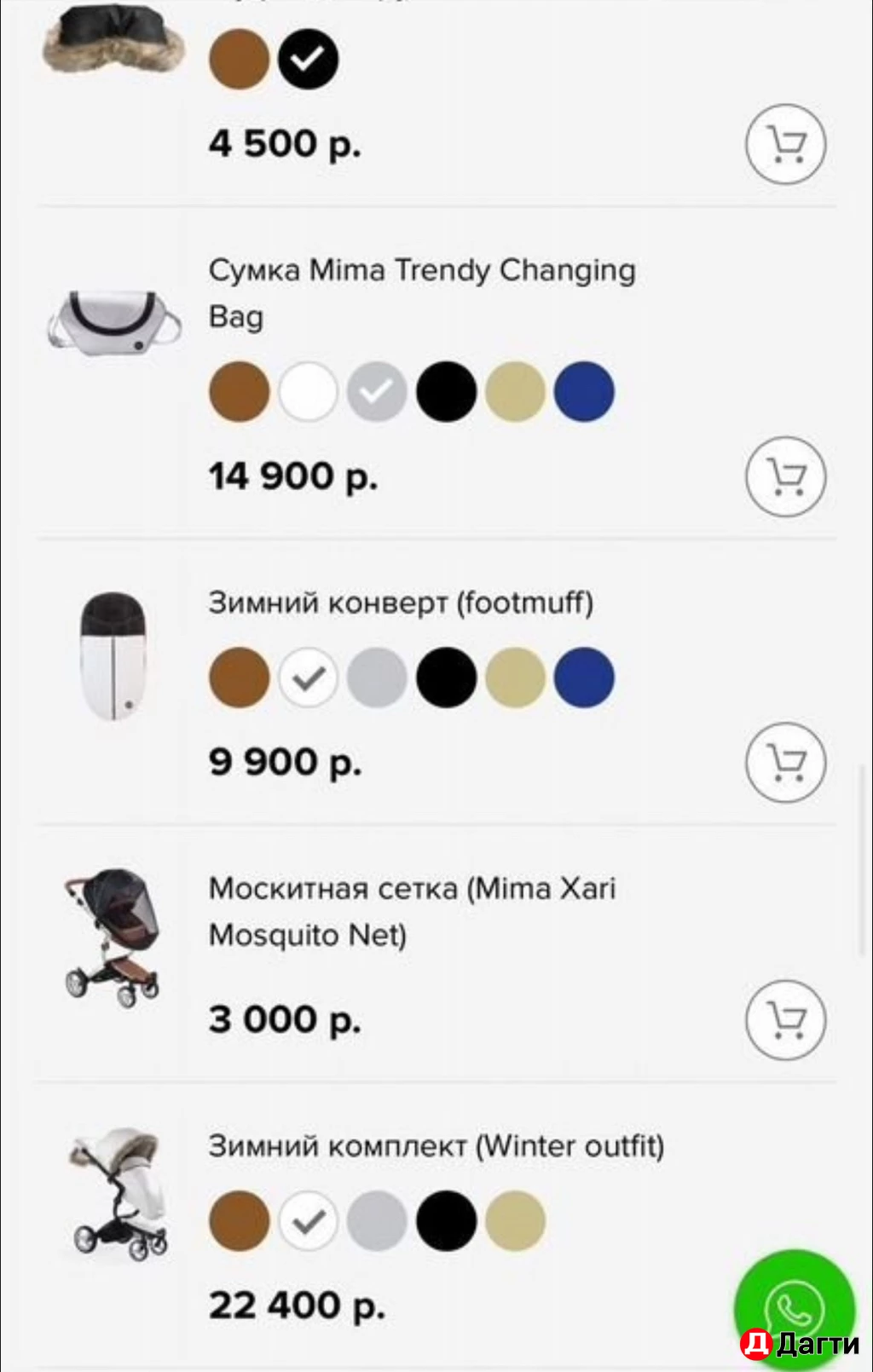Select blue color for the Changing Bag
This screenshot has width=873, height=1372.
(583, 391)
